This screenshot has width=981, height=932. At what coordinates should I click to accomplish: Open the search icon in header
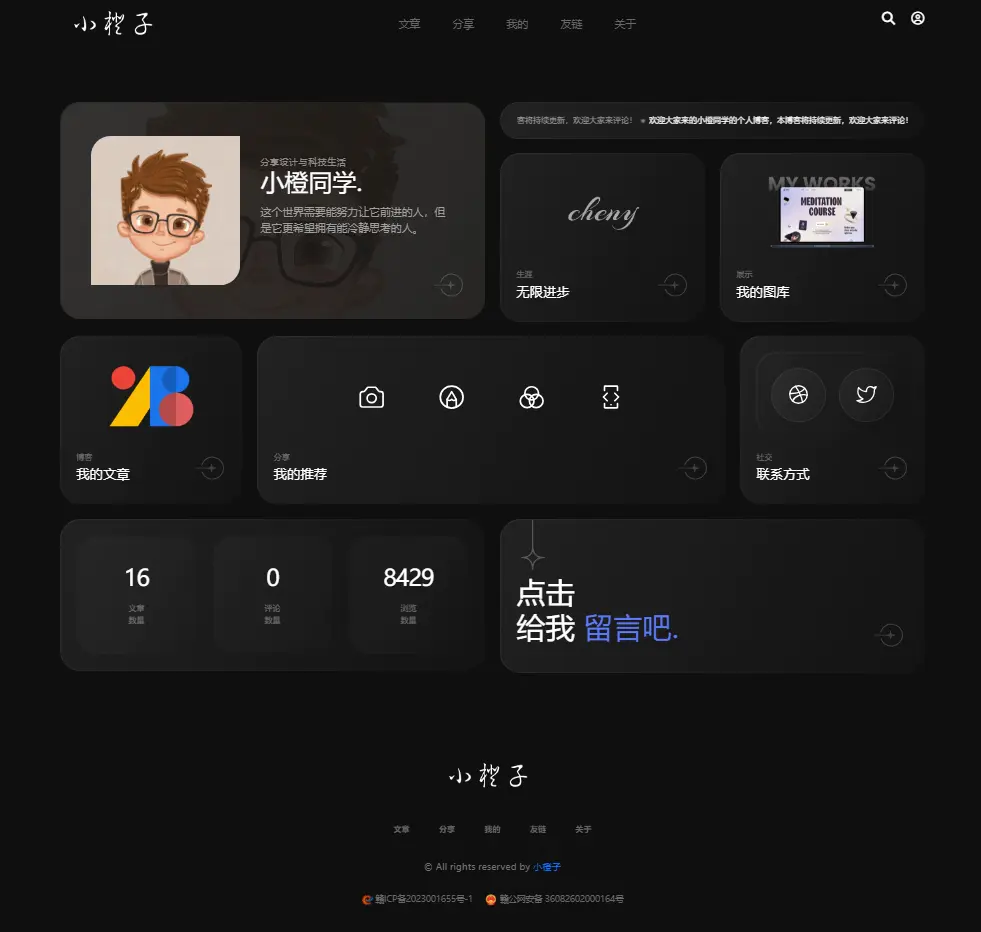(x=888, y=18)
